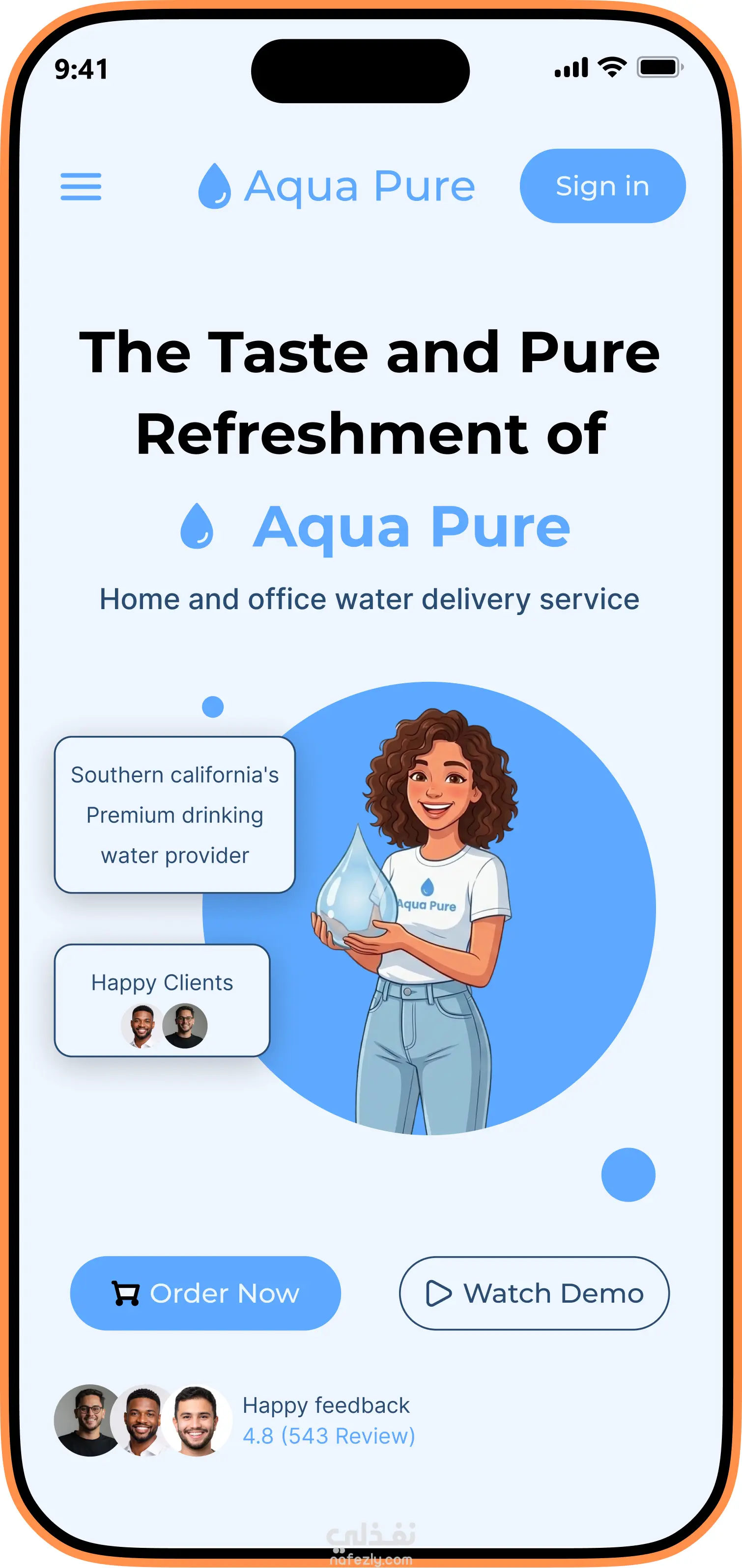
Task: Open the hamburger menu
Action: coord(81,186)
